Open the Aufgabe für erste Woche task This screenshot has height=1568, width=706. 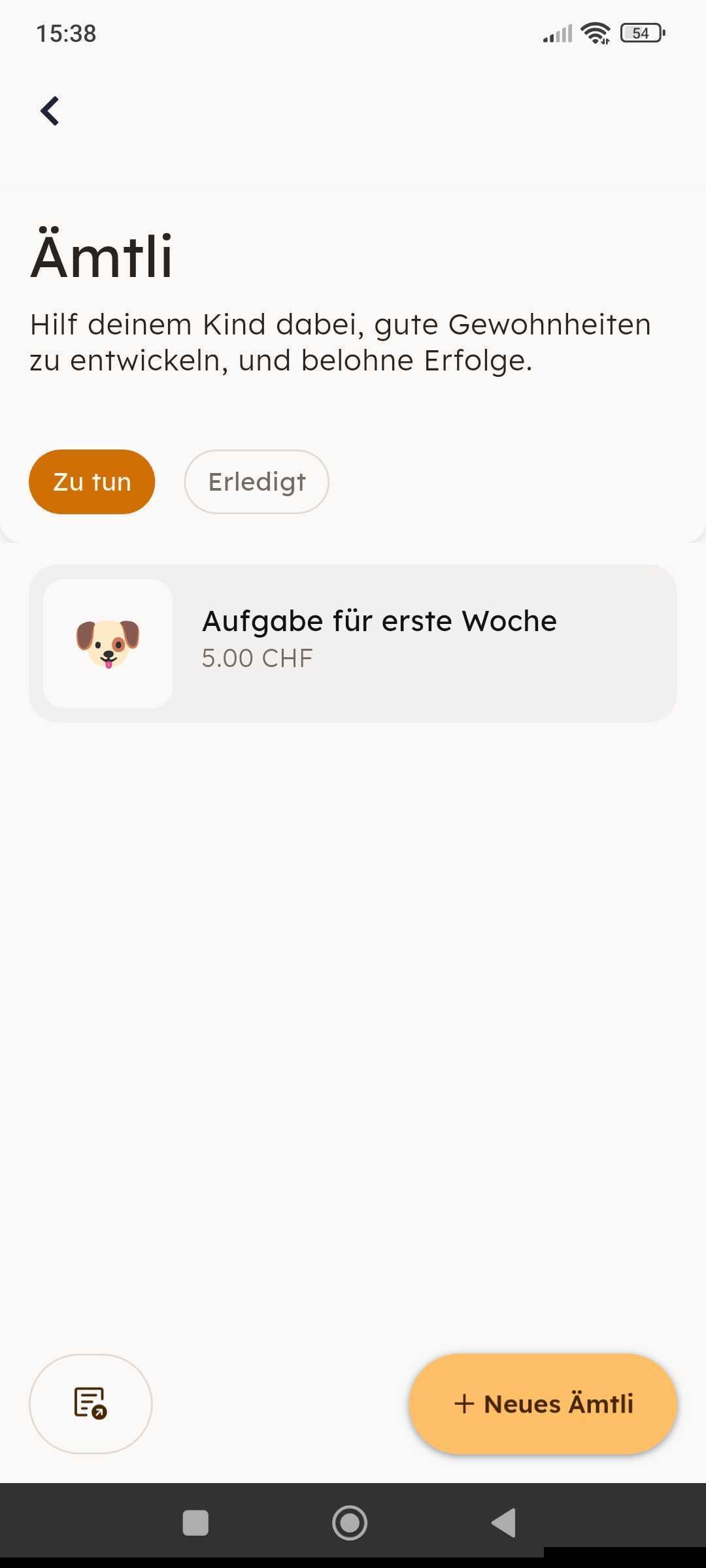[353, 643]
